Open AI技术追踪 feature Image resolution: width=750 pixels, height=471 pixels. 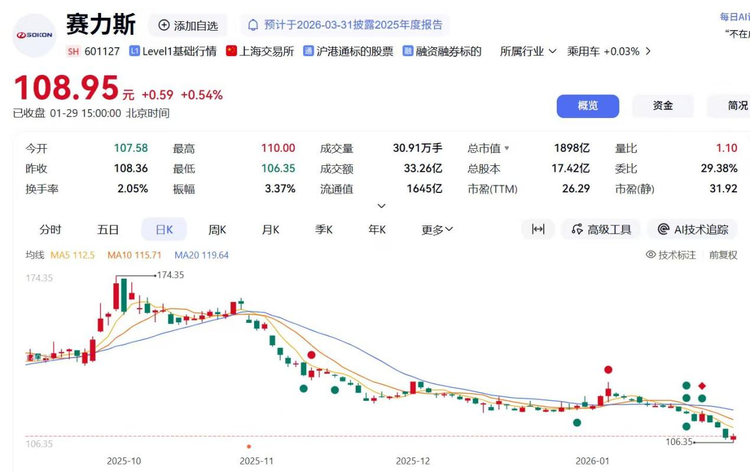[x=692, y=229]
